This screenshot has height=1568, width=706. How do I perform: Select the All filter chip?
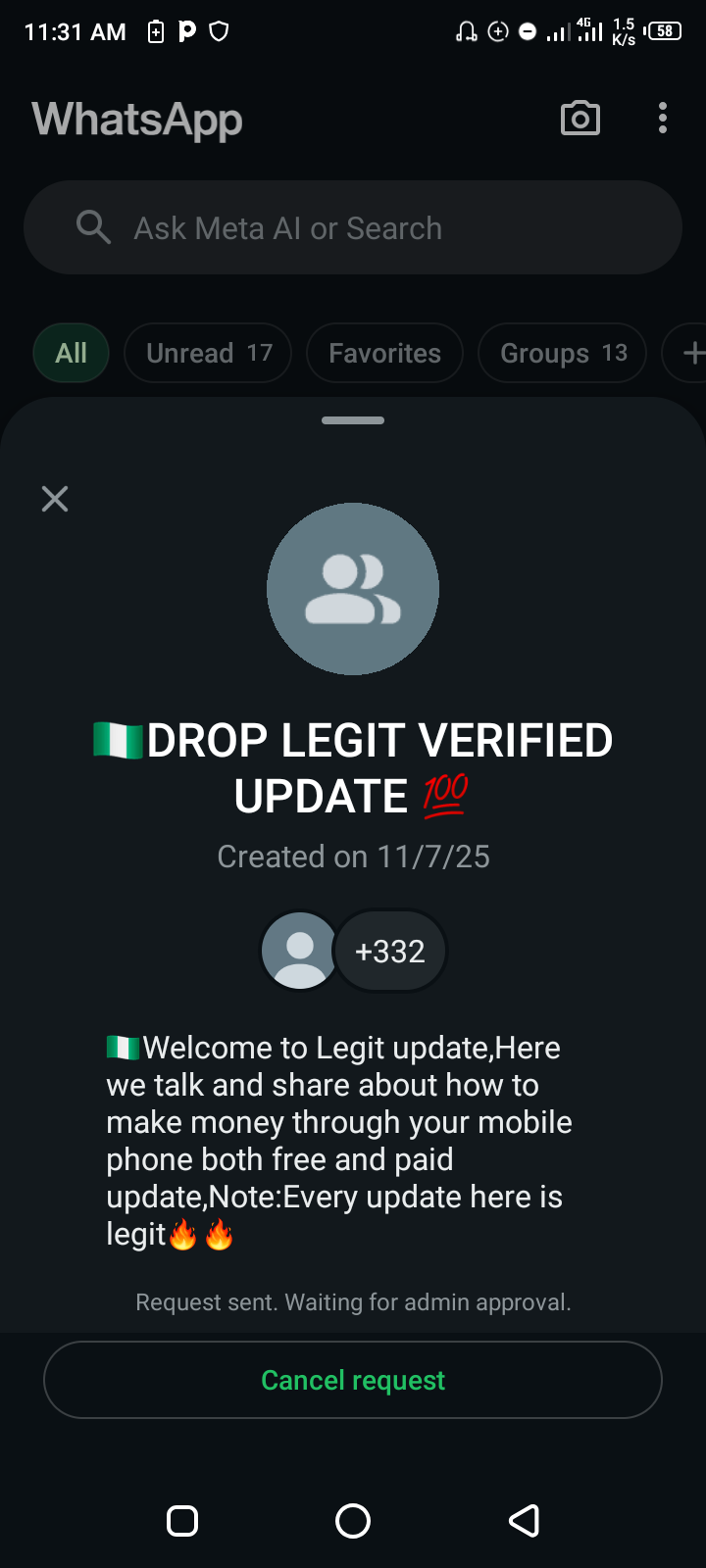[x=71, y=353]
